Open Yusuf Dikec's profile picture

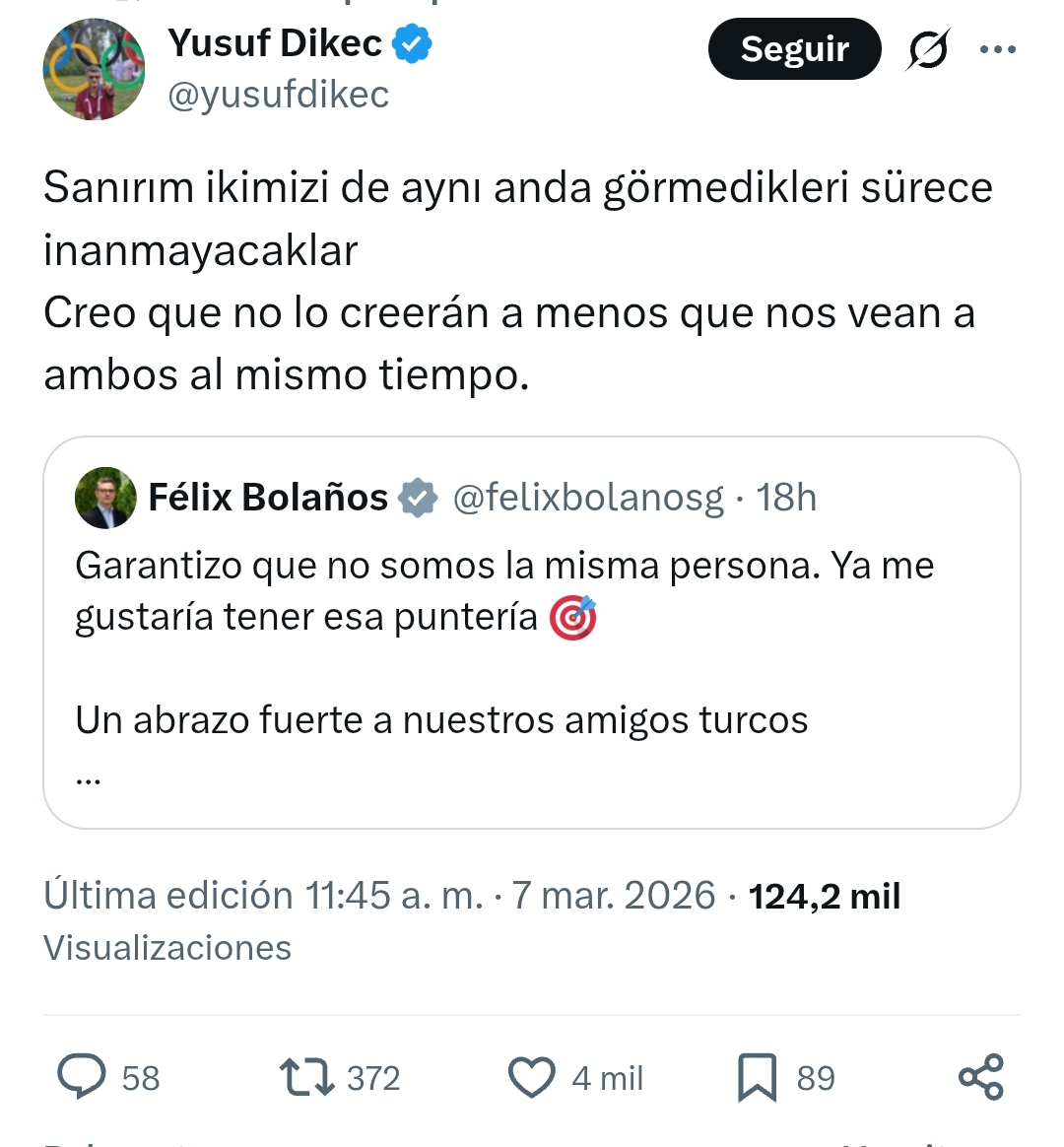94,69
